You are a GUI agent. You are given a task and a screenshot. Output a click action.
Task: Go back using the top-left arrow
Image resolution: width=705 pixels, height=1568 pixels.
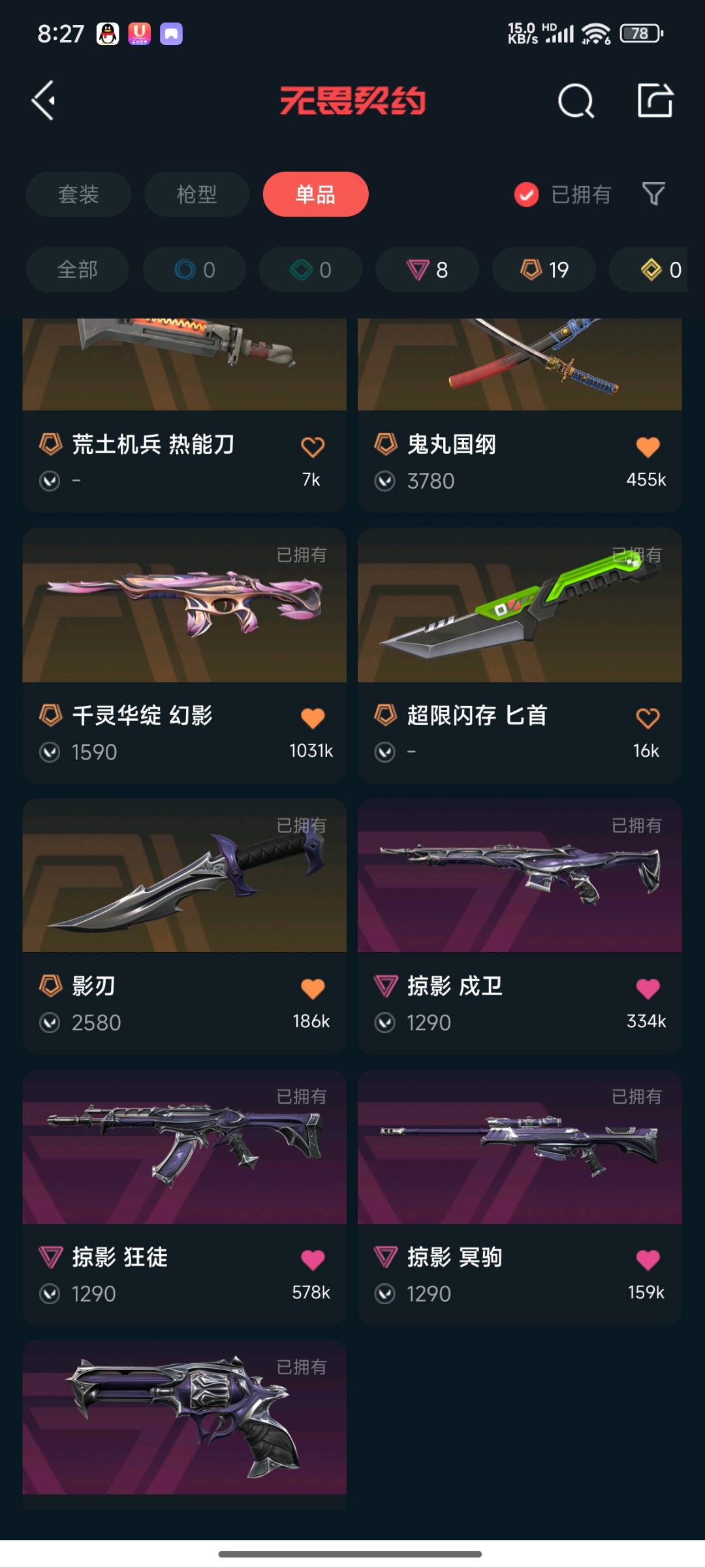coord(44,101)
